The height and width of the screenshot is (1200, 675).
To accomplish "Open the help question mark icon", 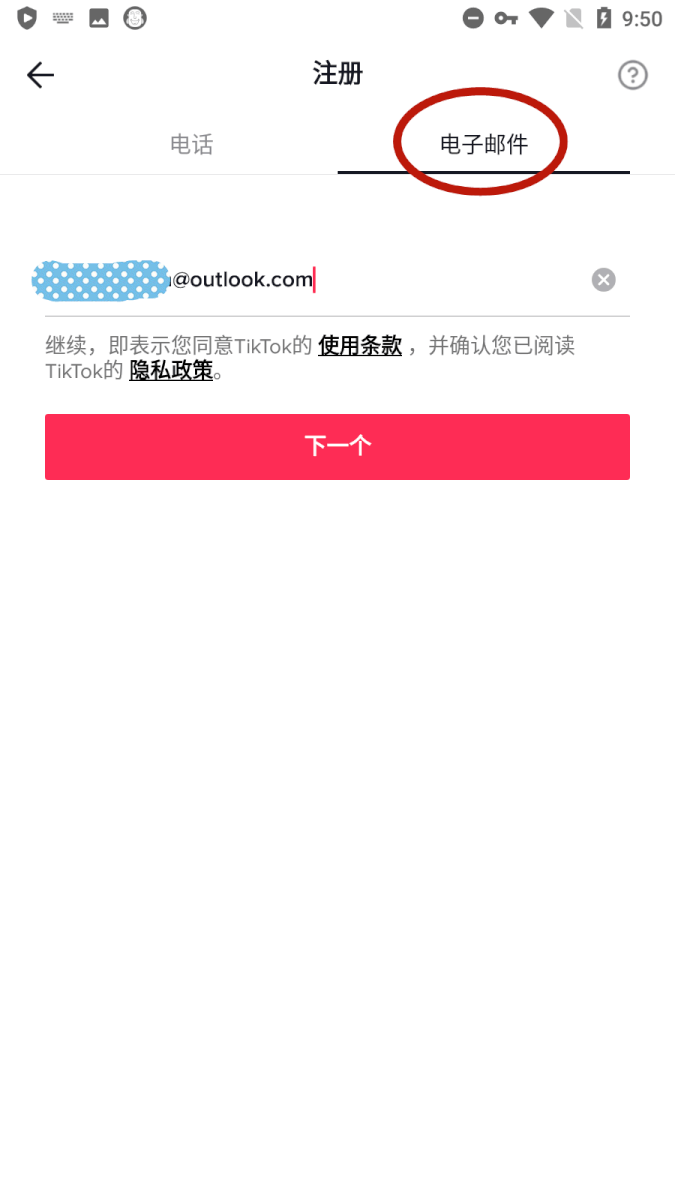I will [x=632, y=75].
